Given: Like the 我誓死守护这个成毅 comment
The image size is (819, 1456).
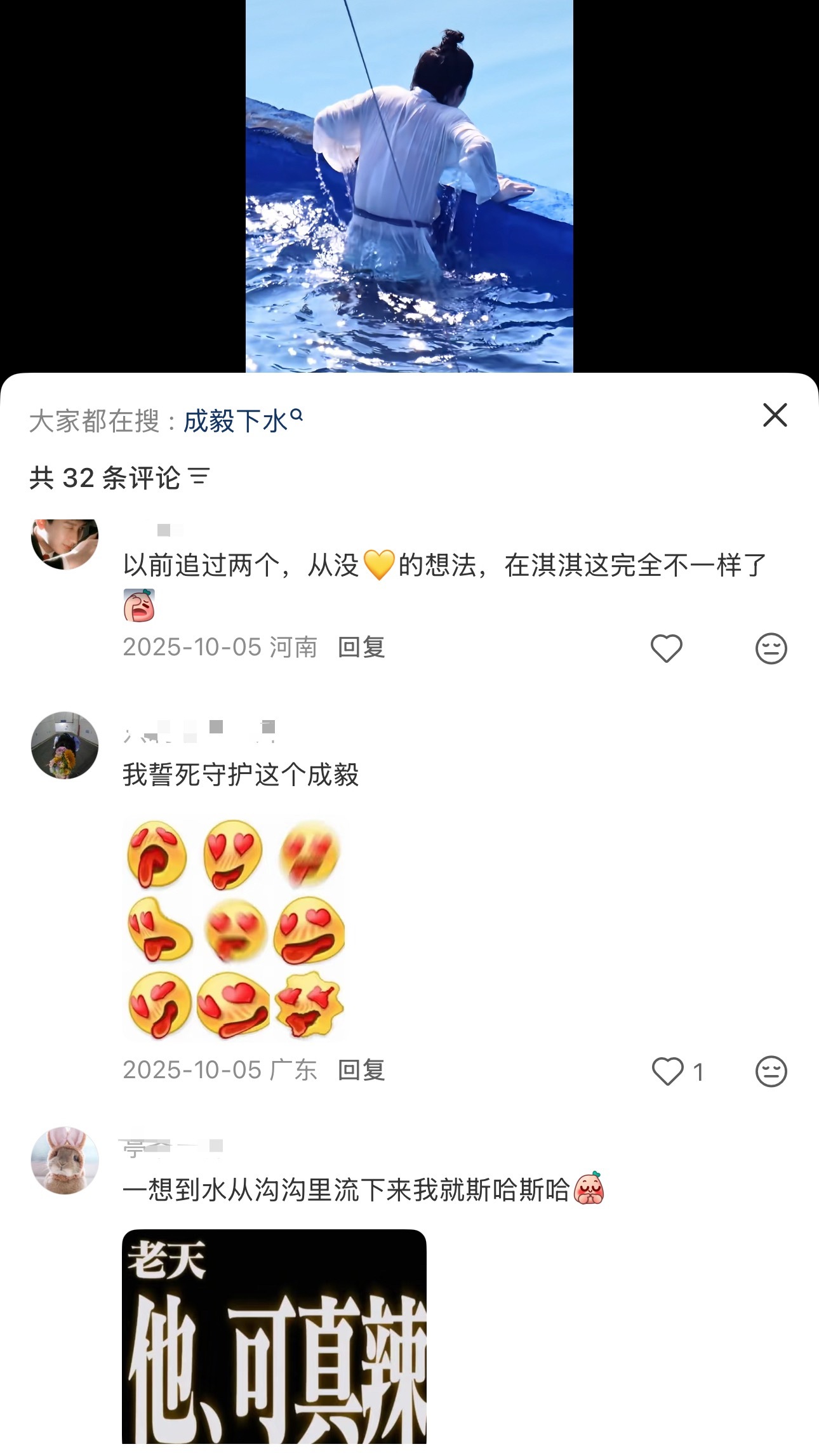Looking at the screenshot, I should pyautogui.click(x=667, y=1071).
